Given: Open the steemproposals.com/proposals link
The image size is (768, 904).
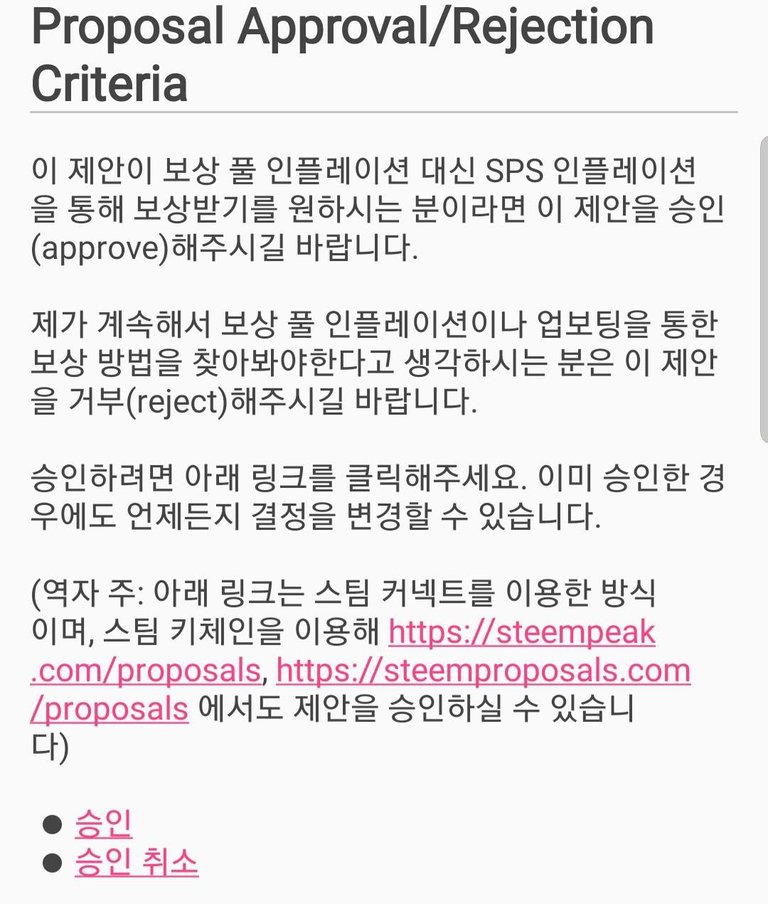Looking at the screenshot, I should coord(483,670).
